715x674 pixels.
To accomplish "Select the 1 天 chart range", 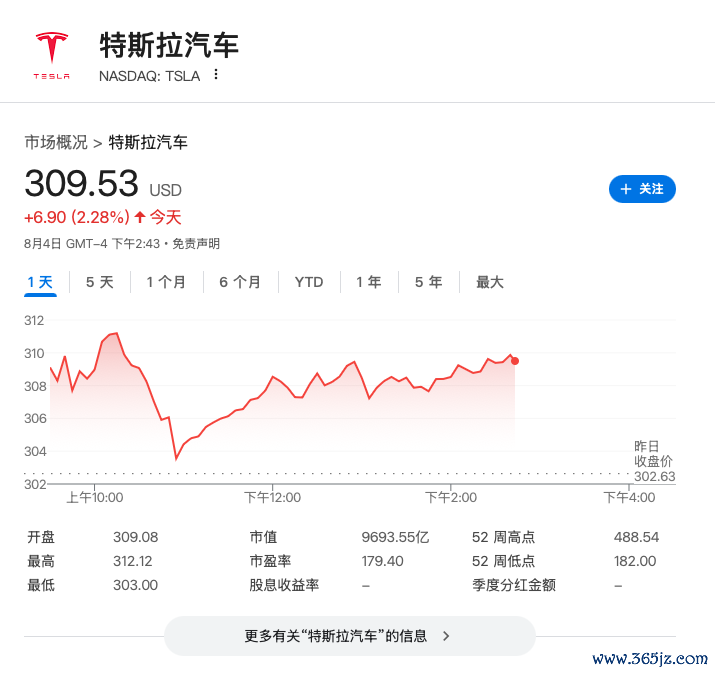I will tap(40, 282).
